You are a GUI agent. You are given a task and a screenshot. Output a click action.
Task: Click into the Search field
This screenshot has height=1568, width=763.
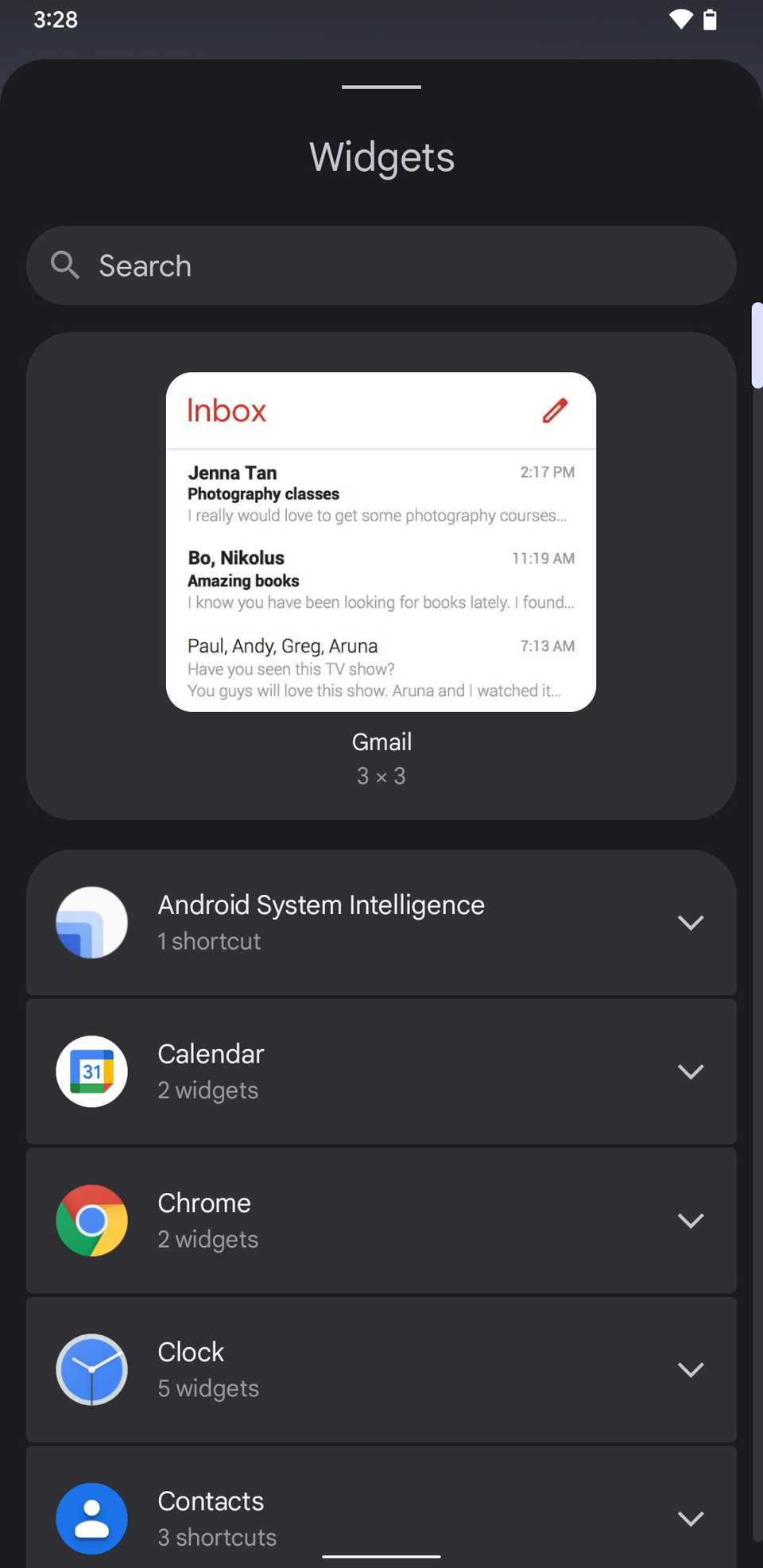point(318,265)
